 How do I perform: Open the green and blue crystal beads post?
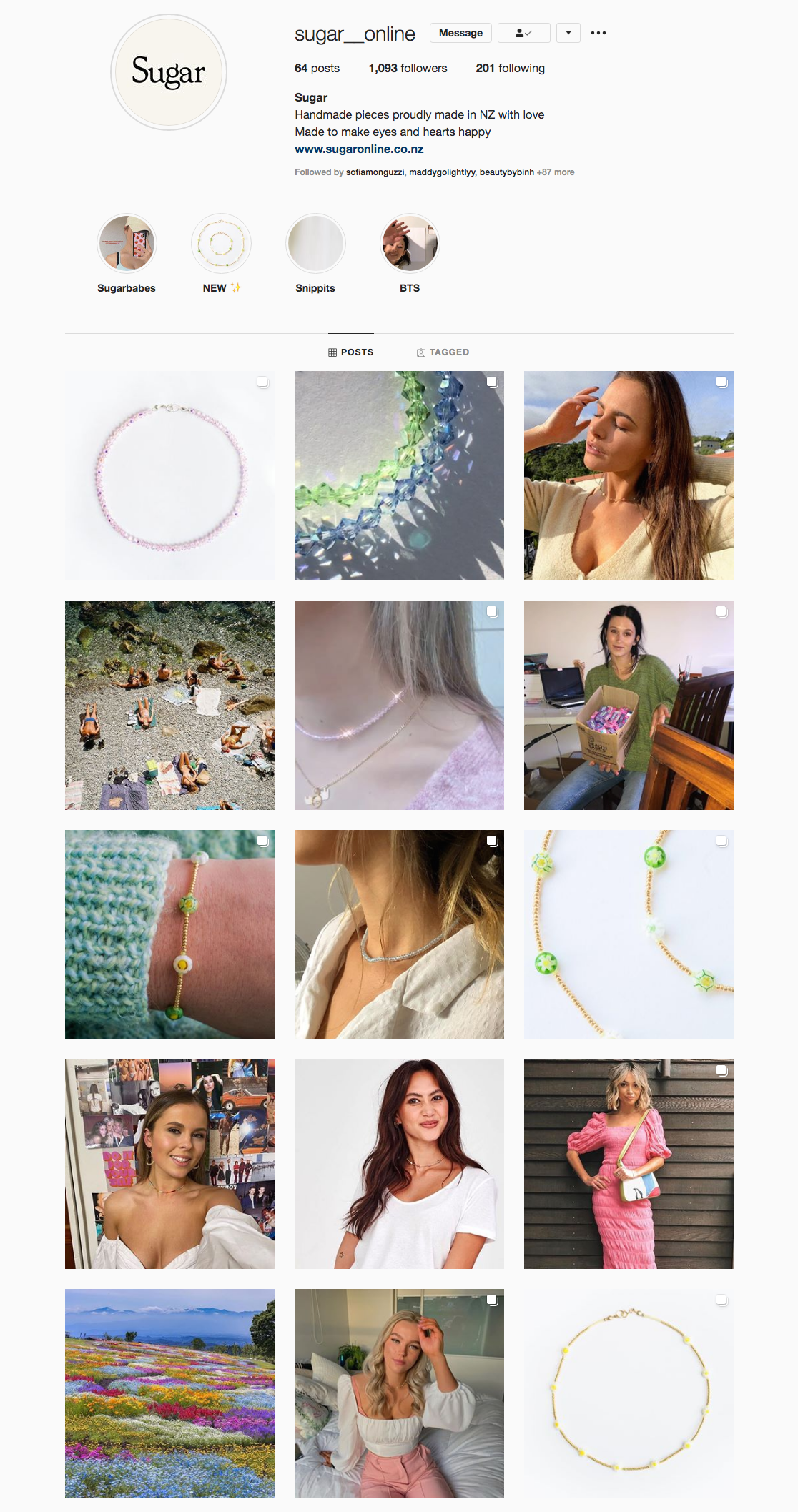click(399, 475)
